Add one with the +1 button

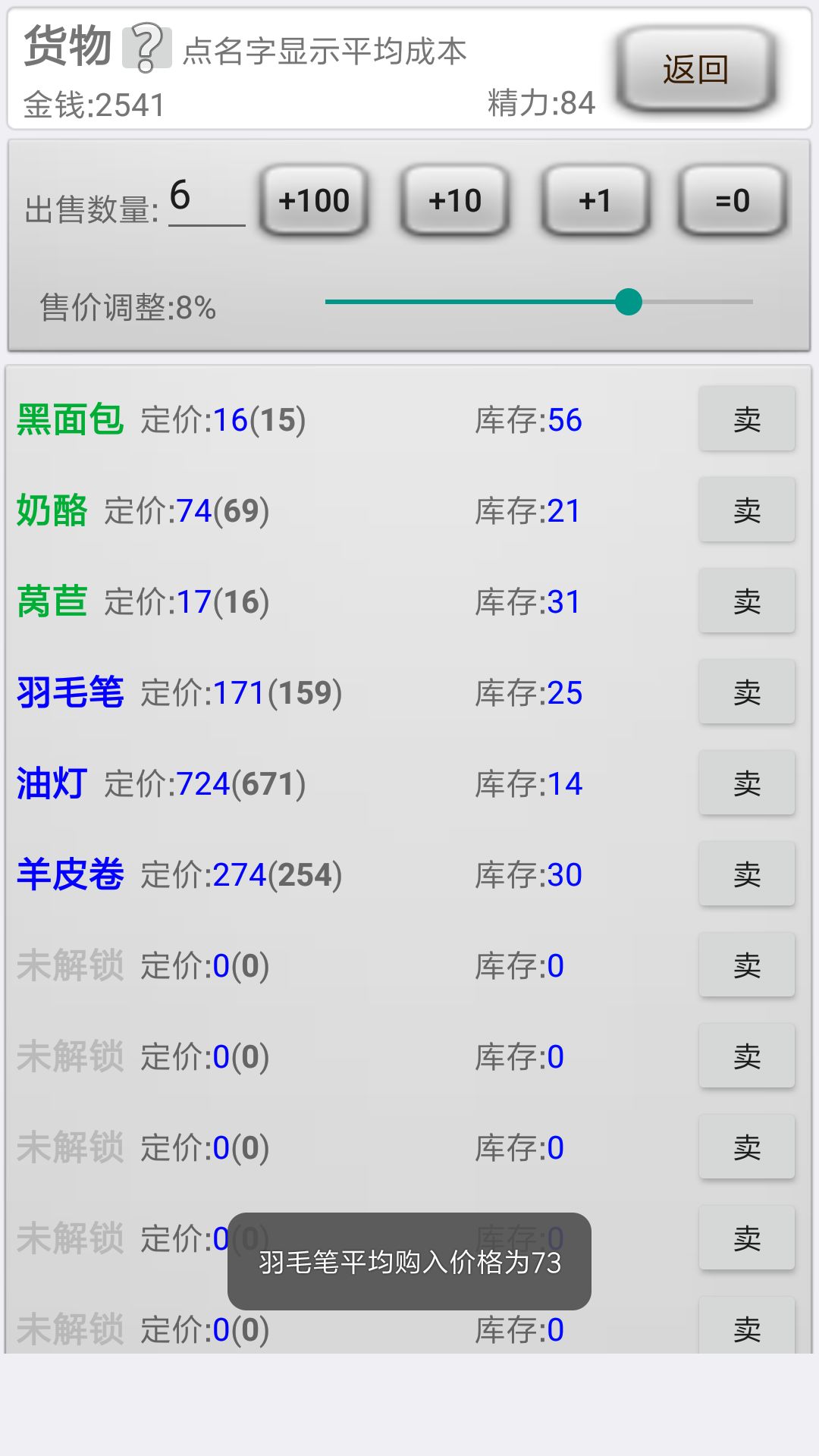[x=595, y=201]
